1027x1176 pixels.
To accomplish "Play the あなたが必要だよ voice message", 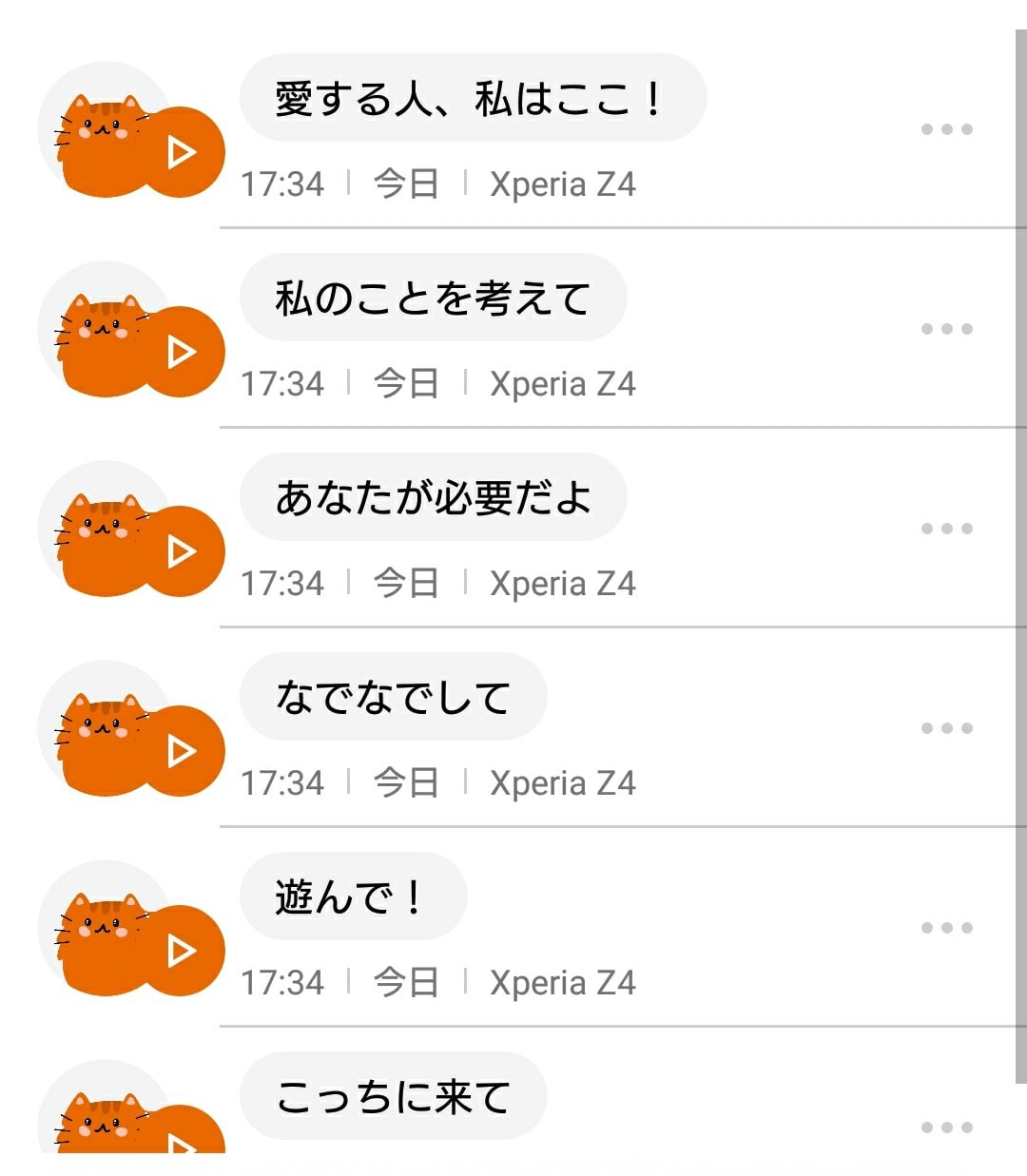I will [x=181, y=551].
